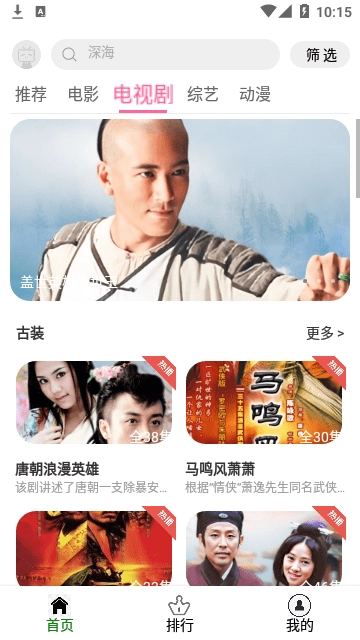
Task: Show 更多 for the 古装 section
Action: tap(325, 333)
